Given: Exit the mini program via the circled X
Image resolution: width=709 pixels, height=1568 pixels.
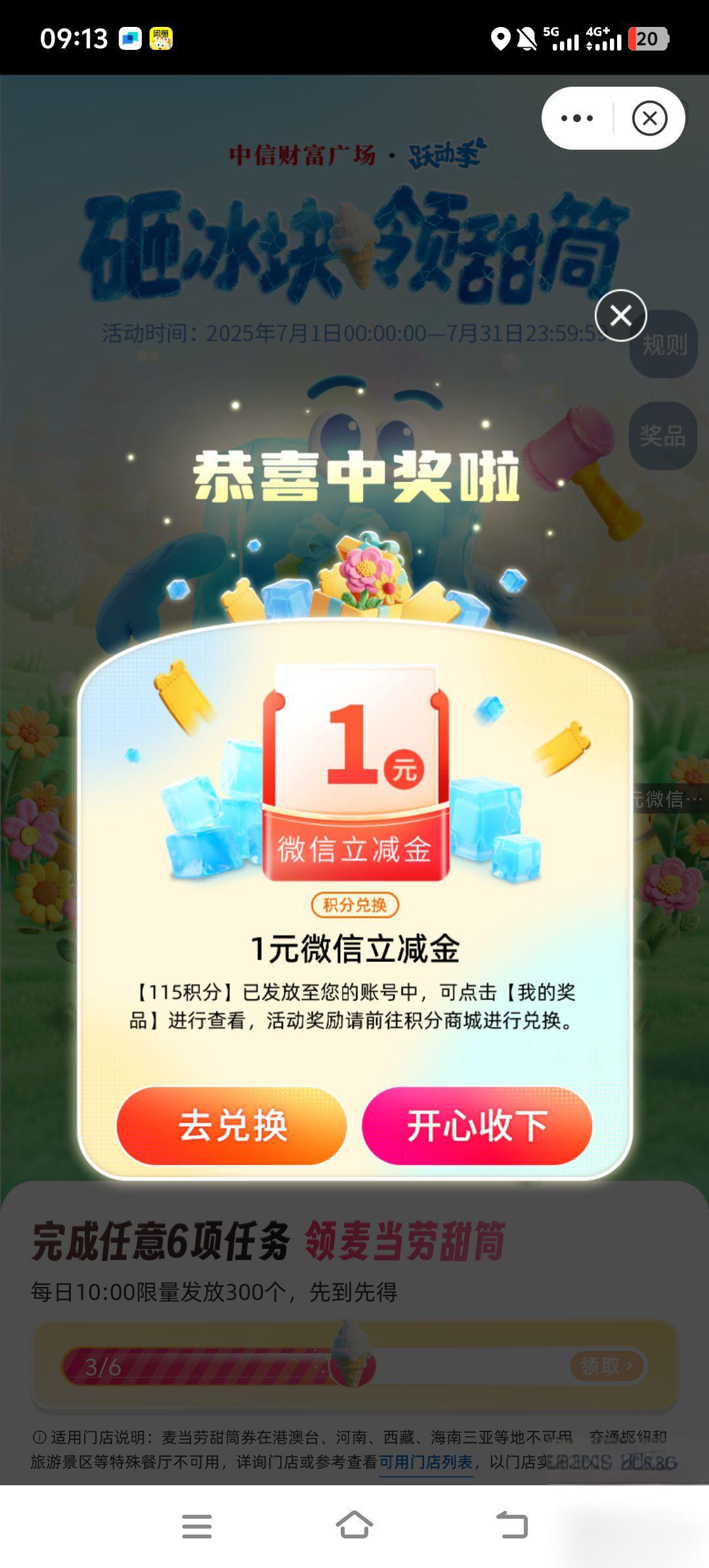Looking at the screenshot, I should click(649, 118).
